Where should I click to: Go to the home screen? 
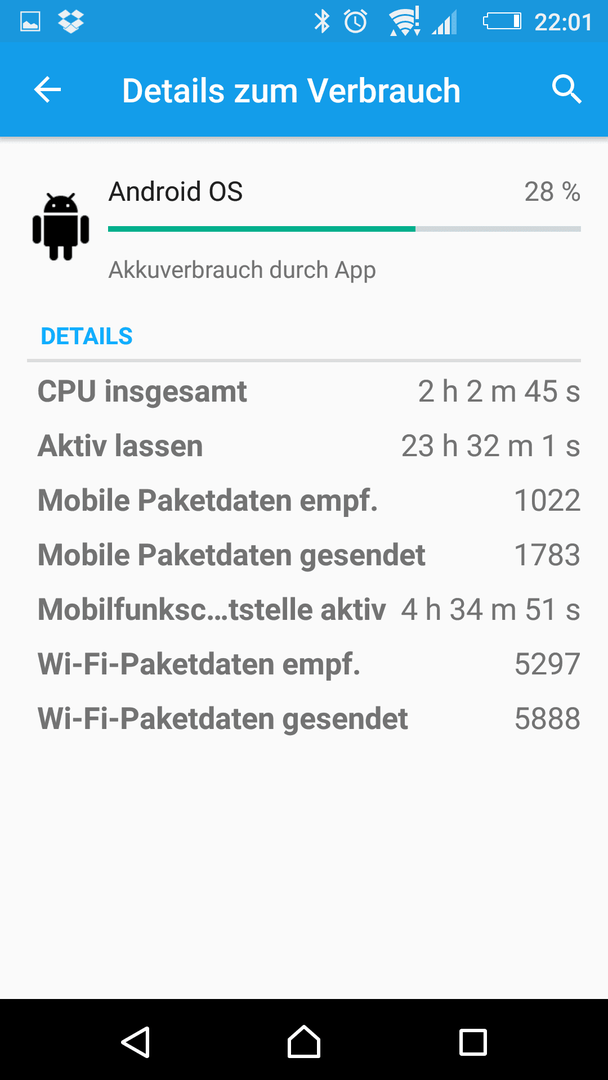pyautogui.click(x=304, y=1041)
